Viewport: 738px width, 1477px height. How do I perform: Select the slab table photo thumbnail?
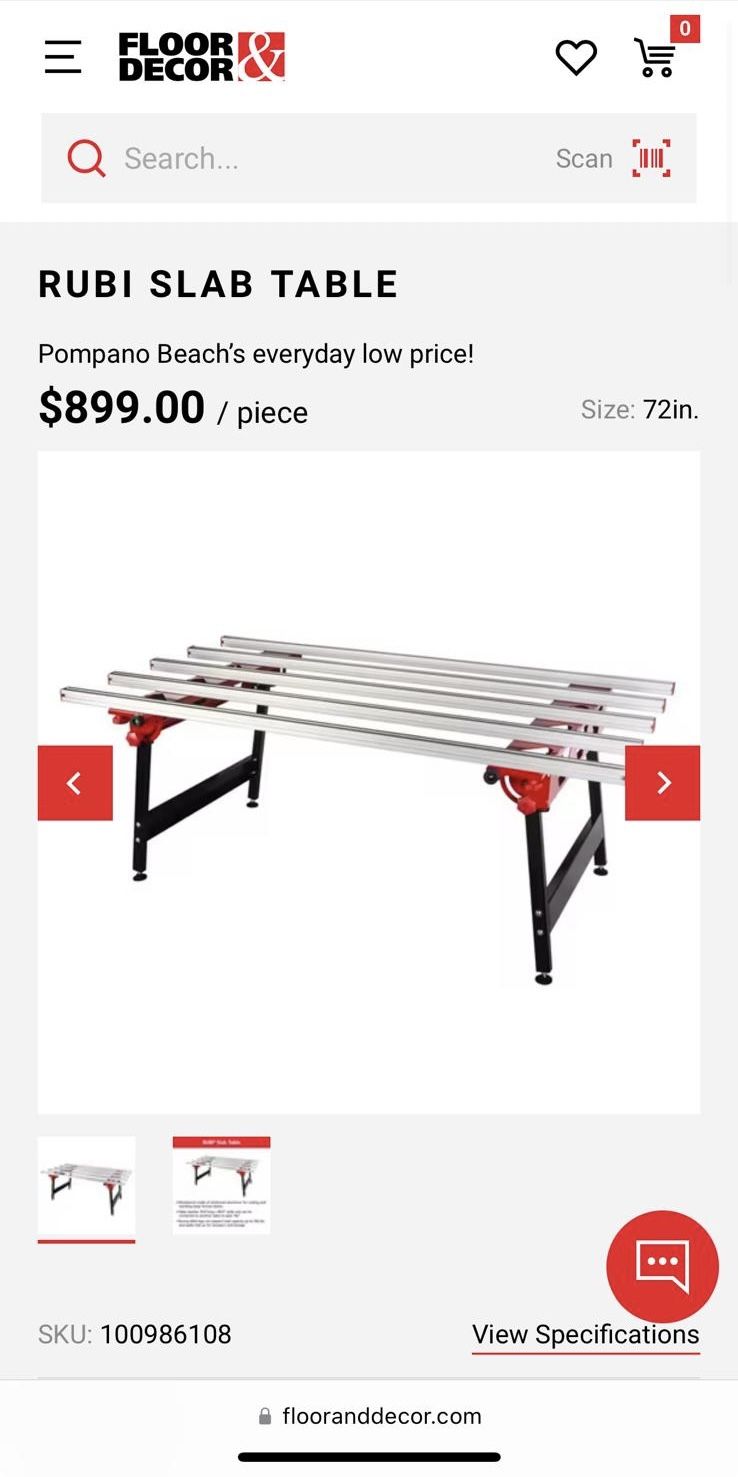pos(86,1185)
